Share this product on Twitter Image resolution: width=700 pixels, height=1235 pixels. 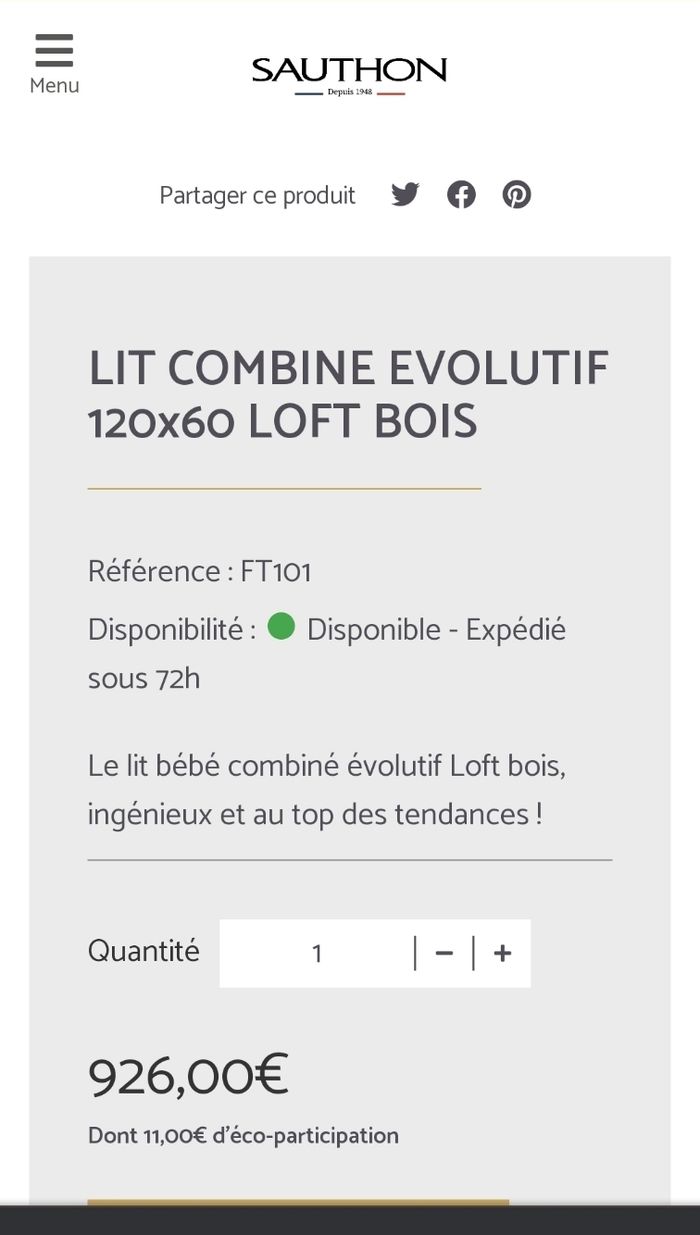pos(405,194)
